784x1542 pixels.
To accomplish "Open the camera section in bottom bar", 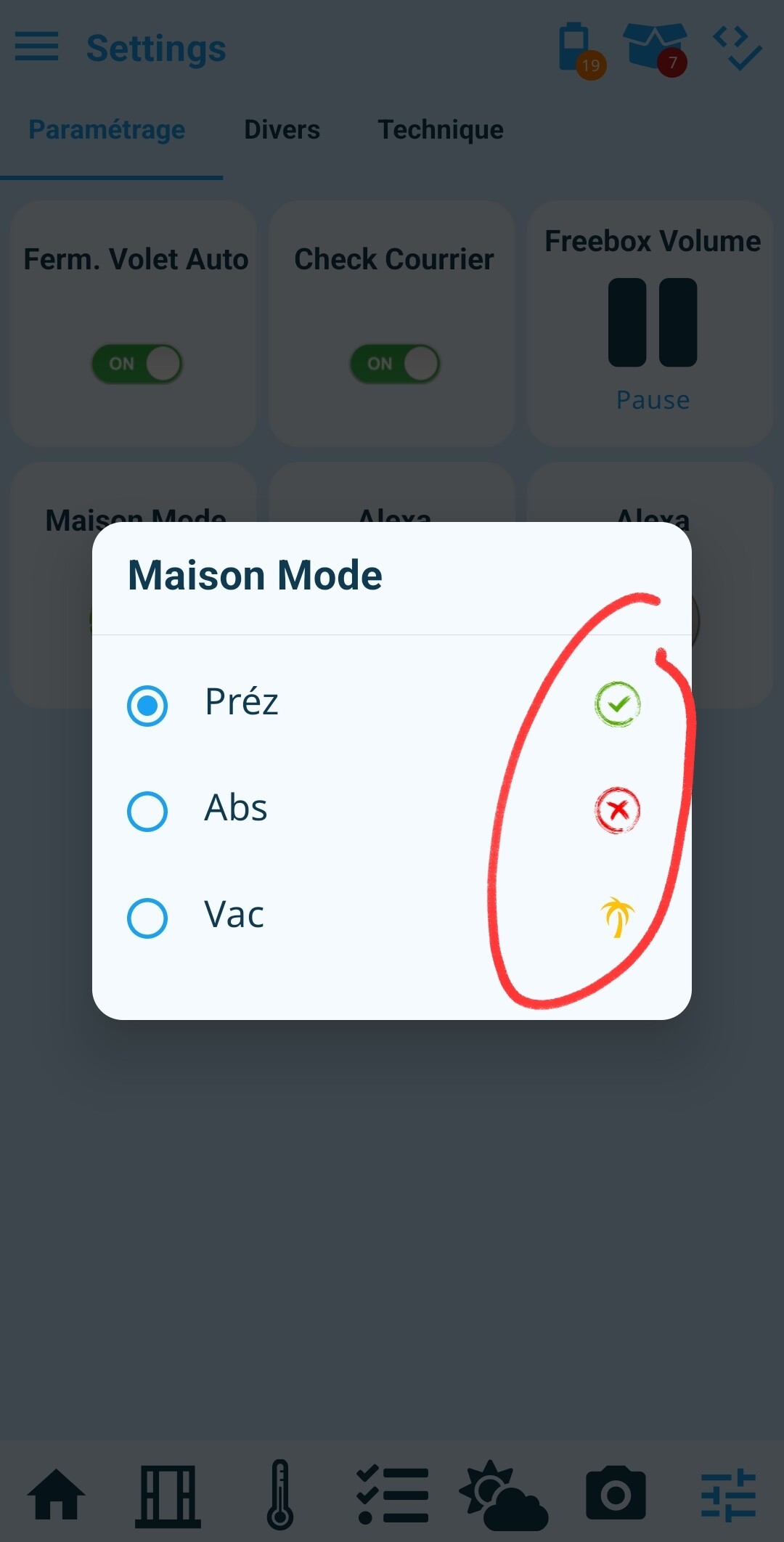I will [616, 1494].
